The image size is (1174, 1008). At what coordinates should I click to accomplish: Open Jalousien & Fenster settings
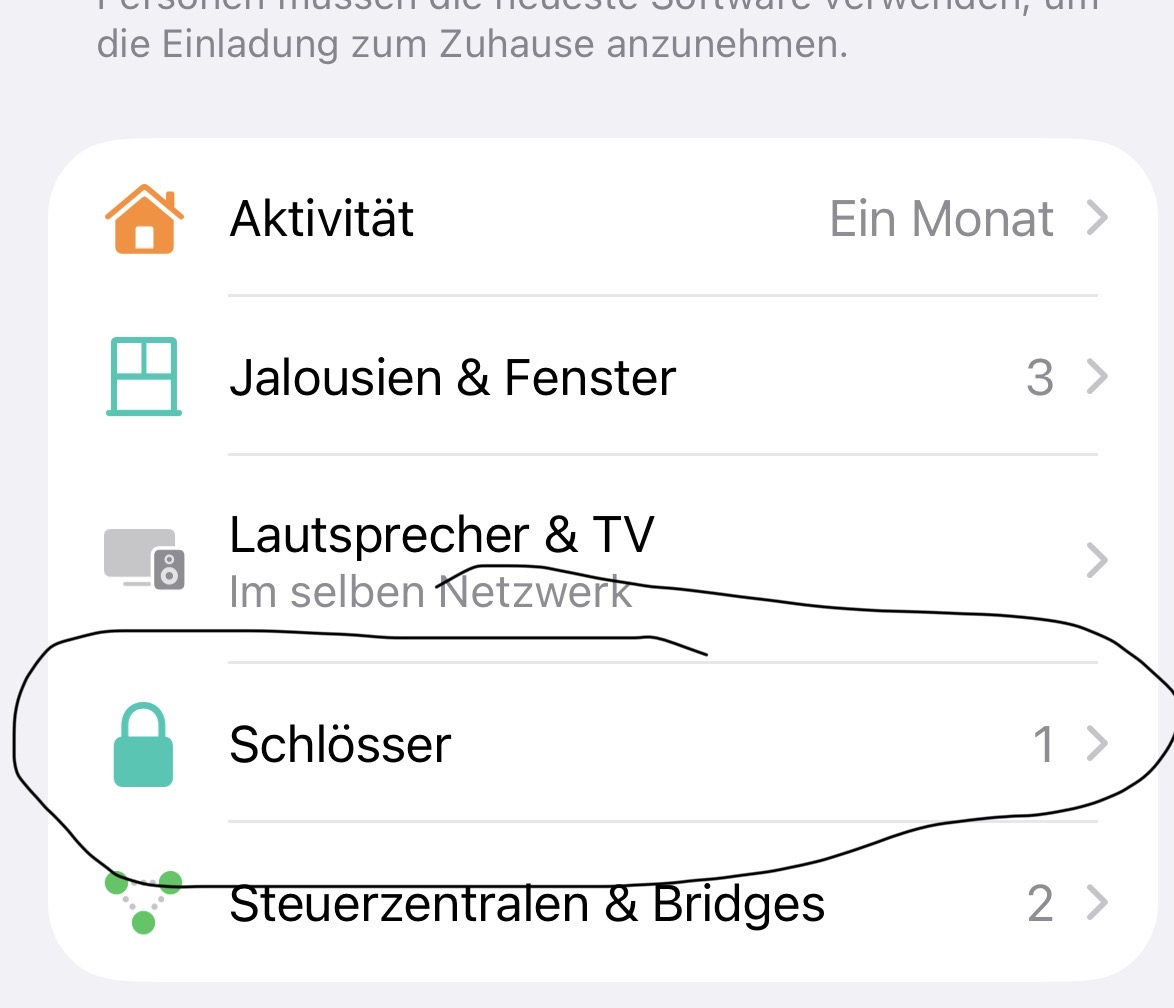point(600,377)
